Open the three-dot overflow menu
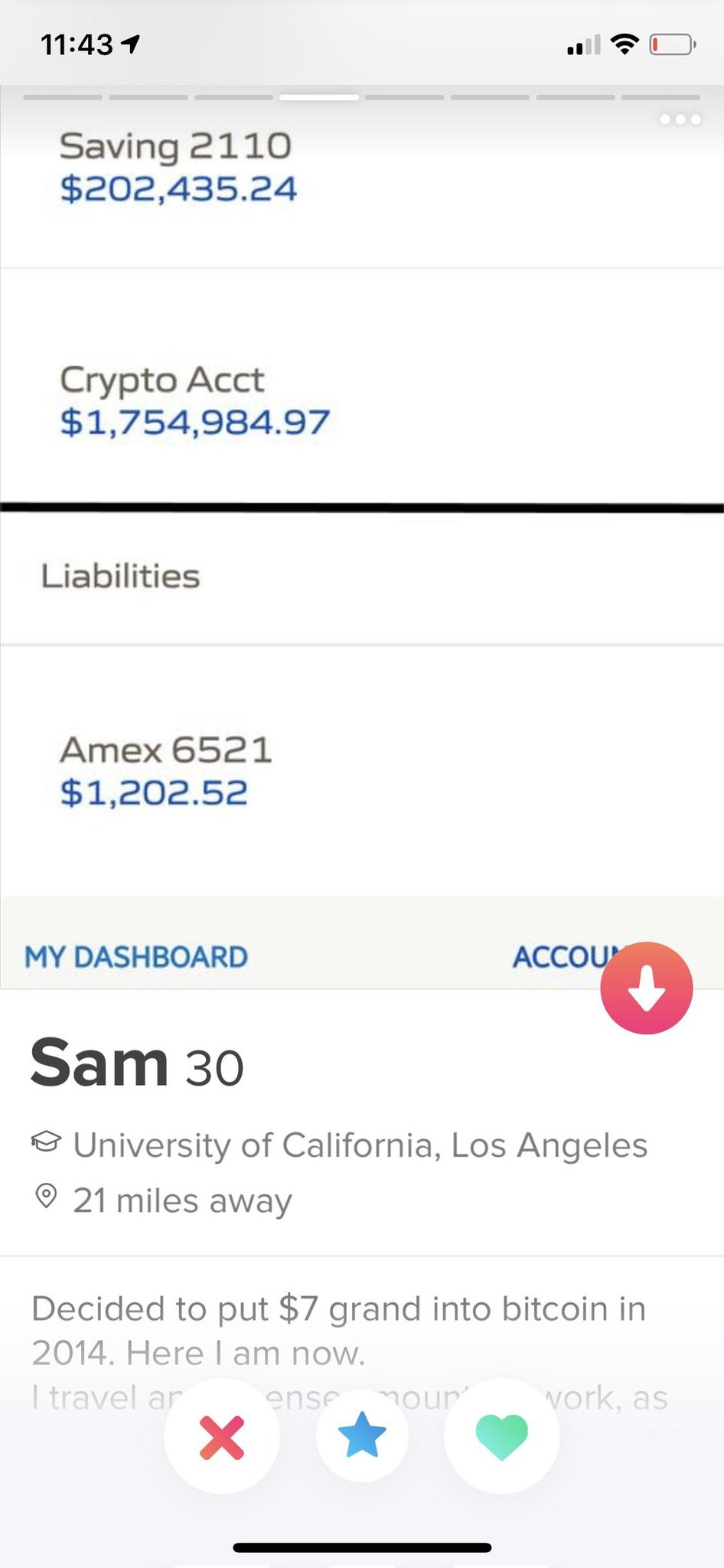The width and height of the screenshot is (724, 1568). tap(680, 119)
